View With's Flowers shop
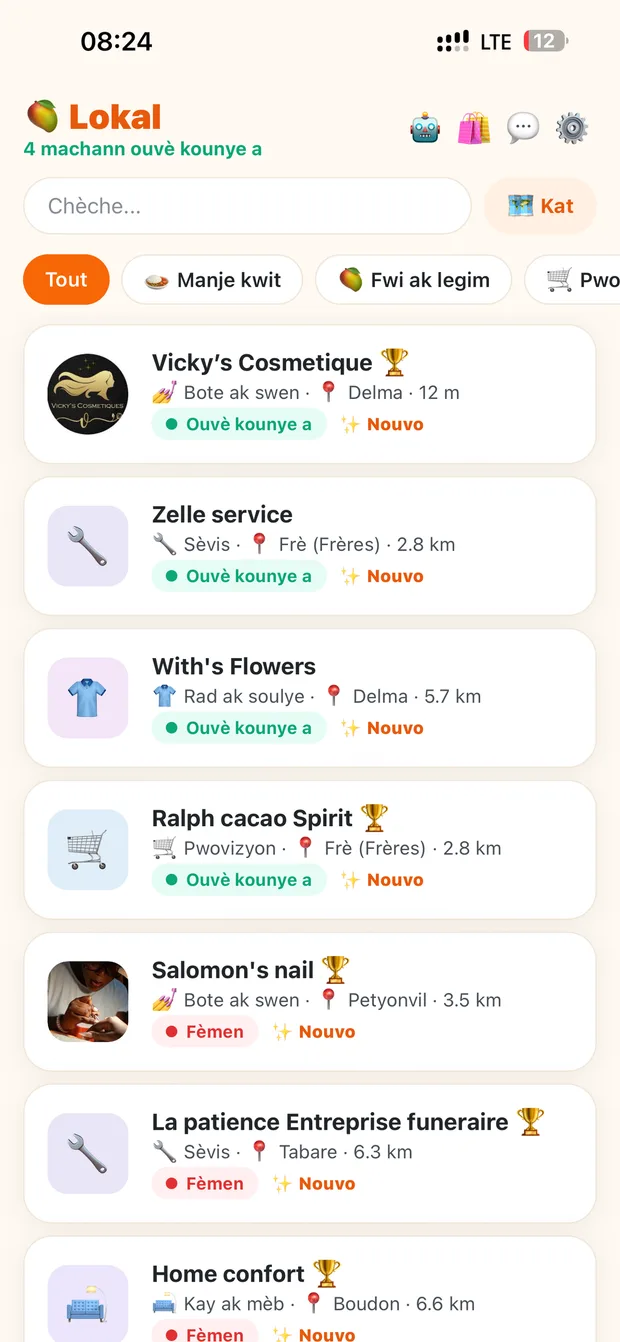 (x=310, y=698)
